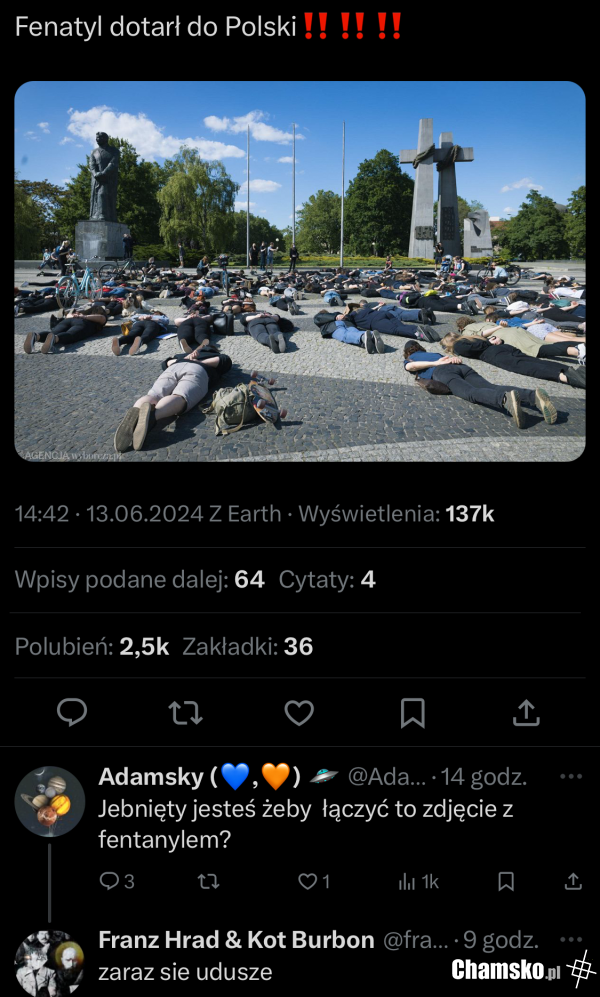The image size is (600, 997).
Task: Bookmark the main post
Action: [x=412, y=712]
